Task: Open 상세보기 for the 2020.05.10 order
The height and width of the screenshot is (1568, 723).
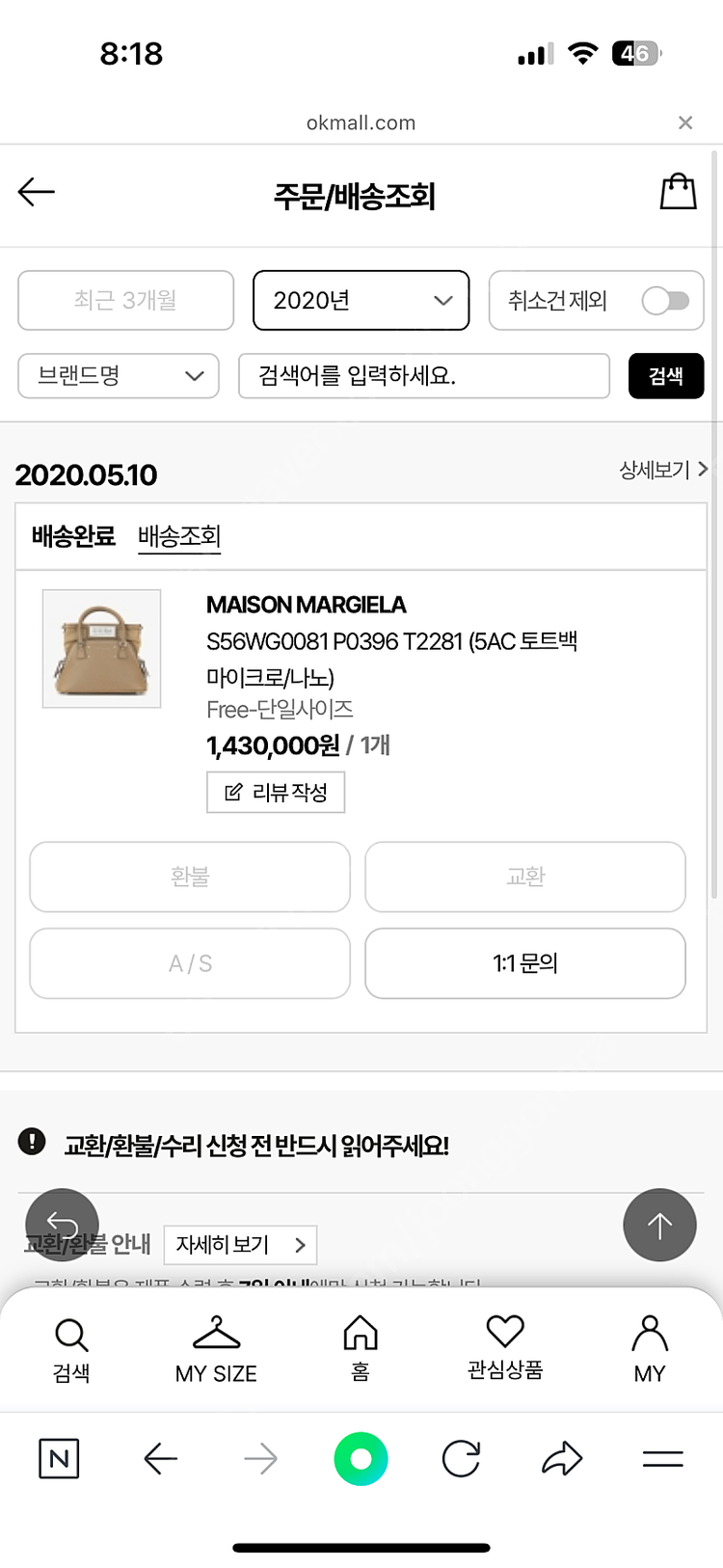Action: click(663, 470)
